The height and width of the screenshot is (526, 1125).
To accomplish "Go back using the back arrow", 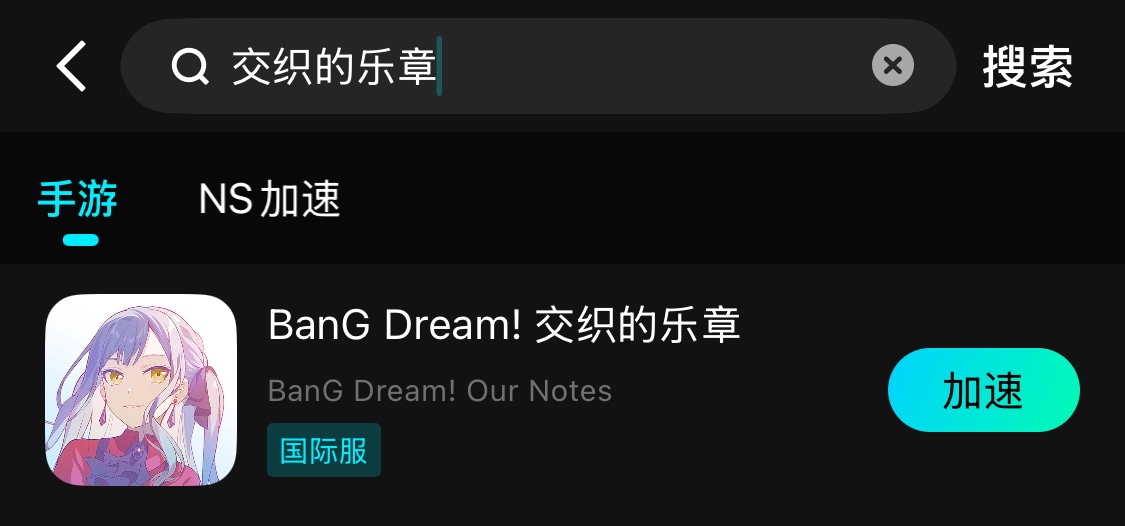I will tap(71, 66).
